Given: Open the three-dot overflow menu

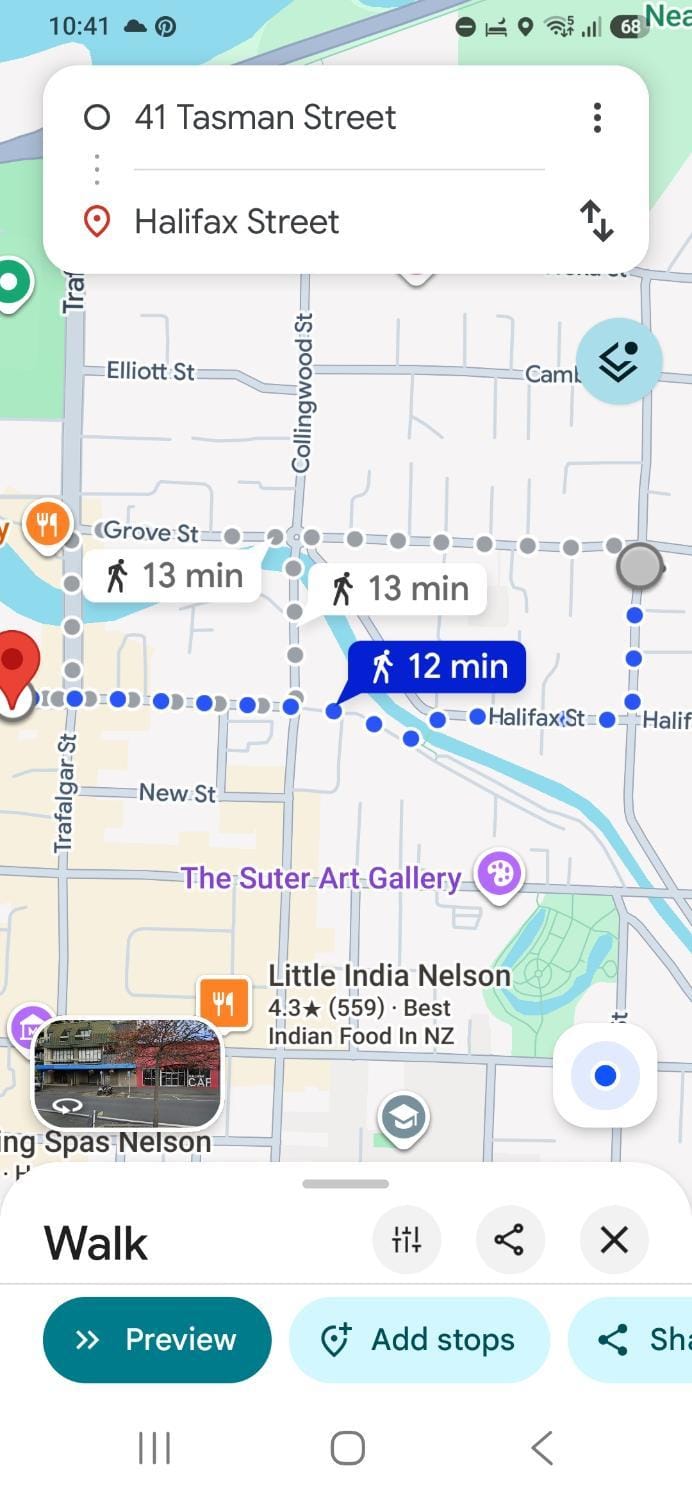Looking at the screenshot, I should tap(597, 118).
